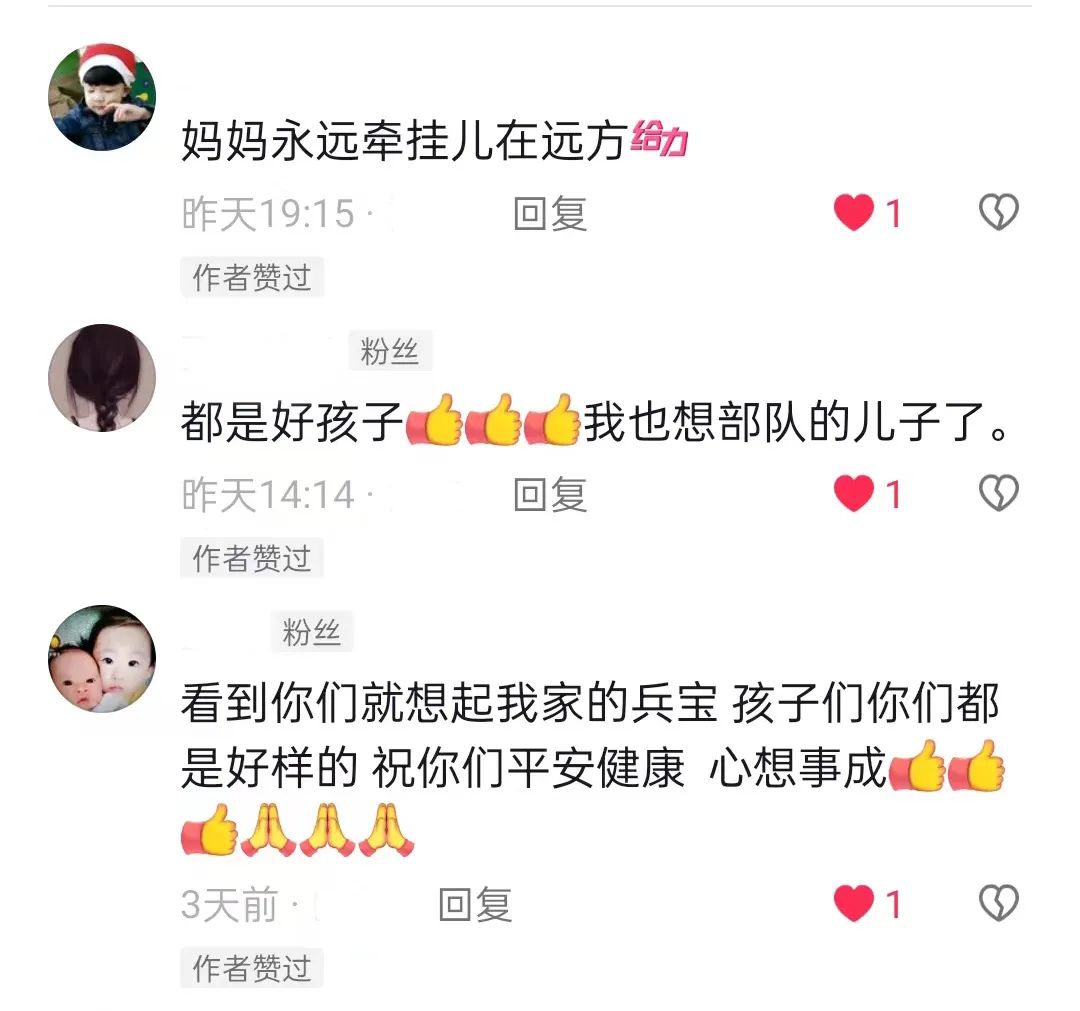Like the comment '妈妈永远牵挂儿在远方'

point(854,213)
